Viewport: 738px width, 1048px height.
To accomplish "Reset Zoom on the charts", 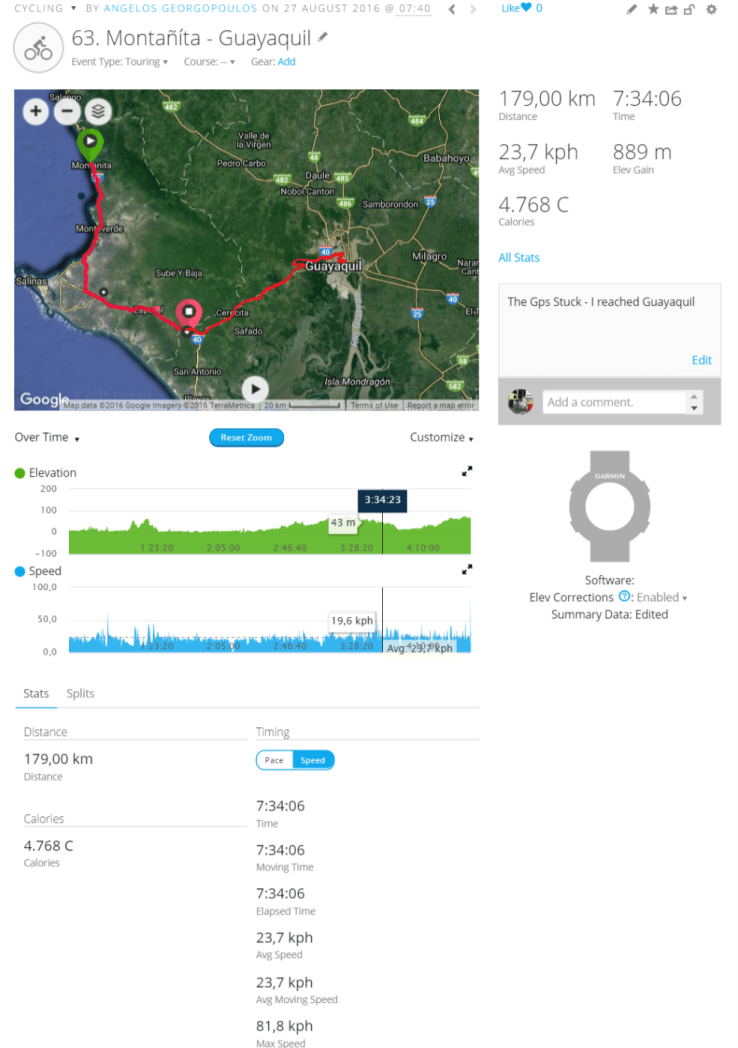I will [x=246, y=438].
